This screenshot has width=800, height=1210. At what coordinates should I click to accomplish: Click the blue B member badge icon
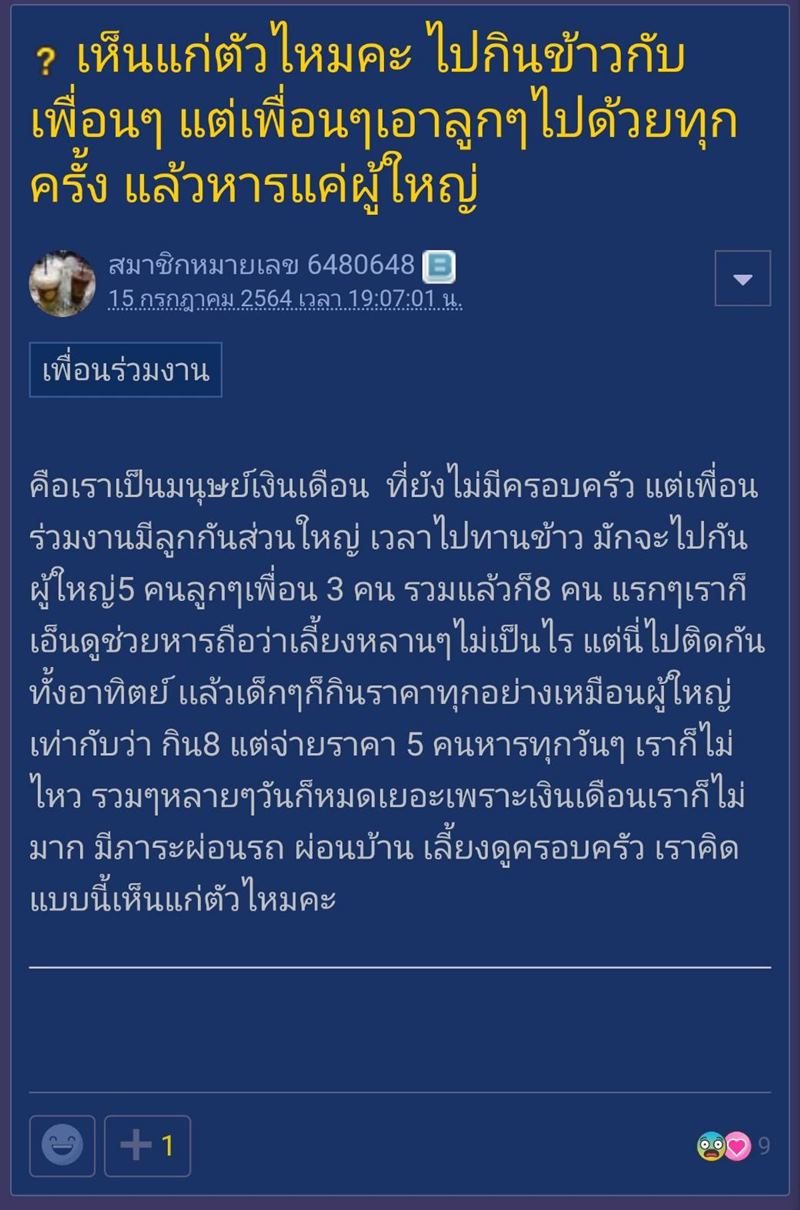(x=441, y=265)
